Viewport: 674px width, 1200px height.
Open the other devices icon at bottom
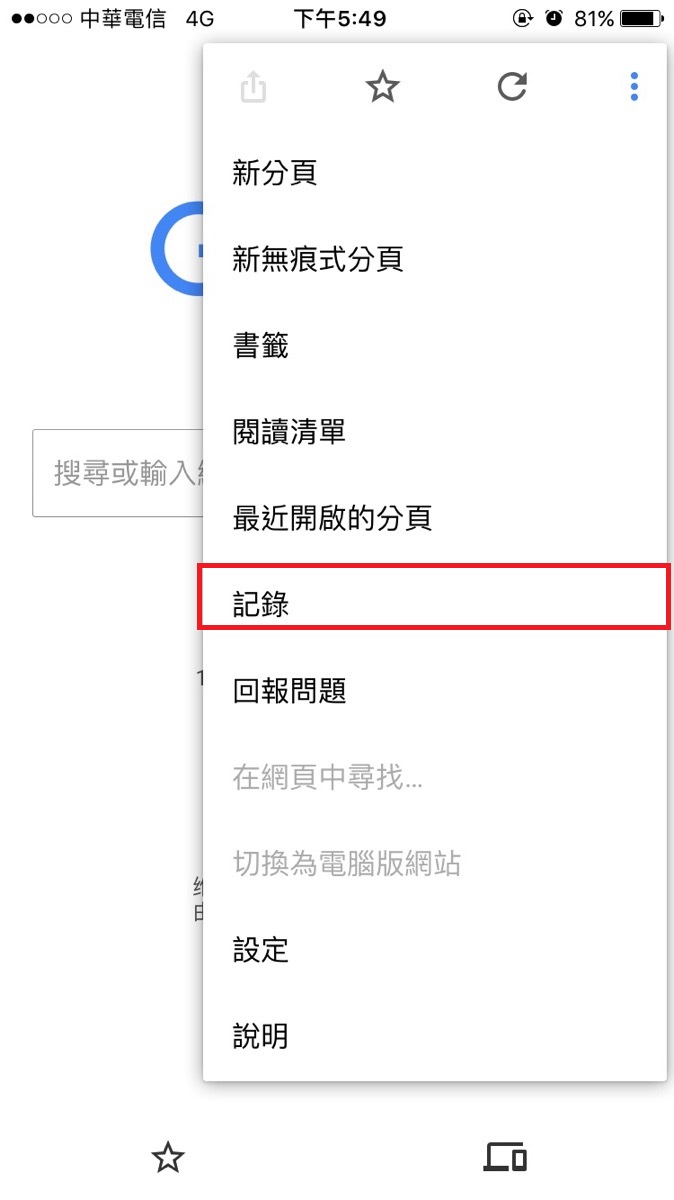[x=505, y=1158]
